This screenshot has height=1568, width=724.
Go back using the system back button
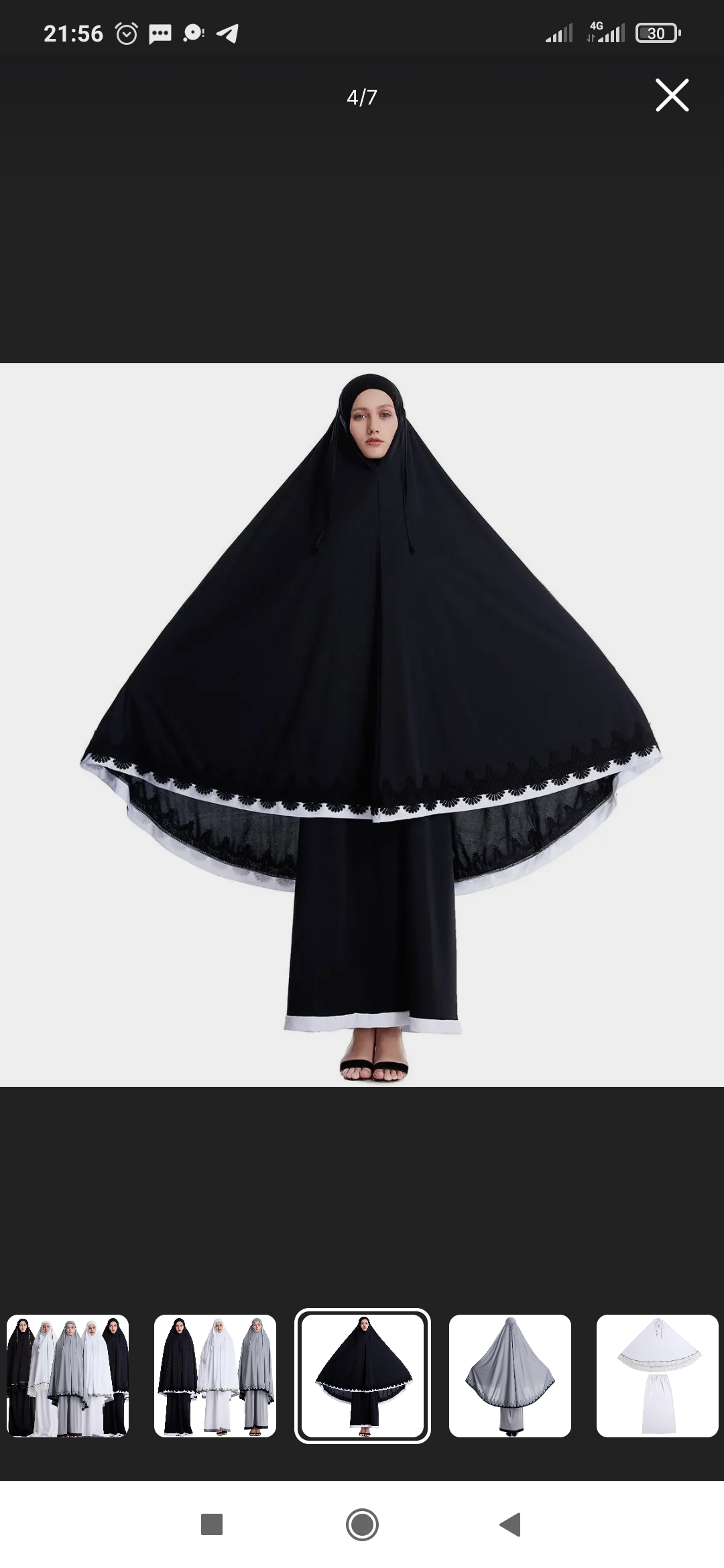click(x=510, y=1524)
